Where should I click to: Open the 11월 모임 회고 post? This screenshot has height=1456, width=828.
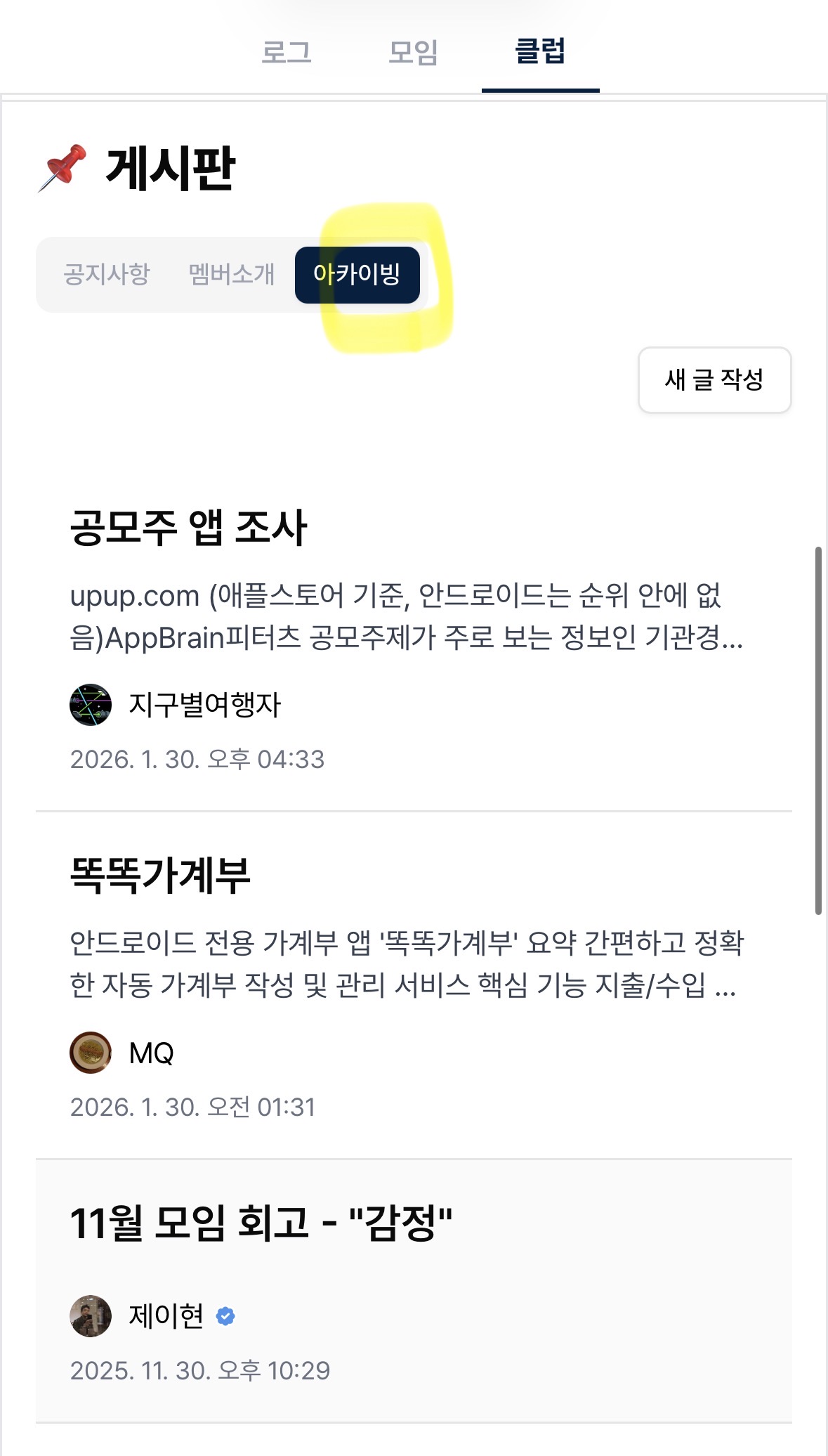261,1223
